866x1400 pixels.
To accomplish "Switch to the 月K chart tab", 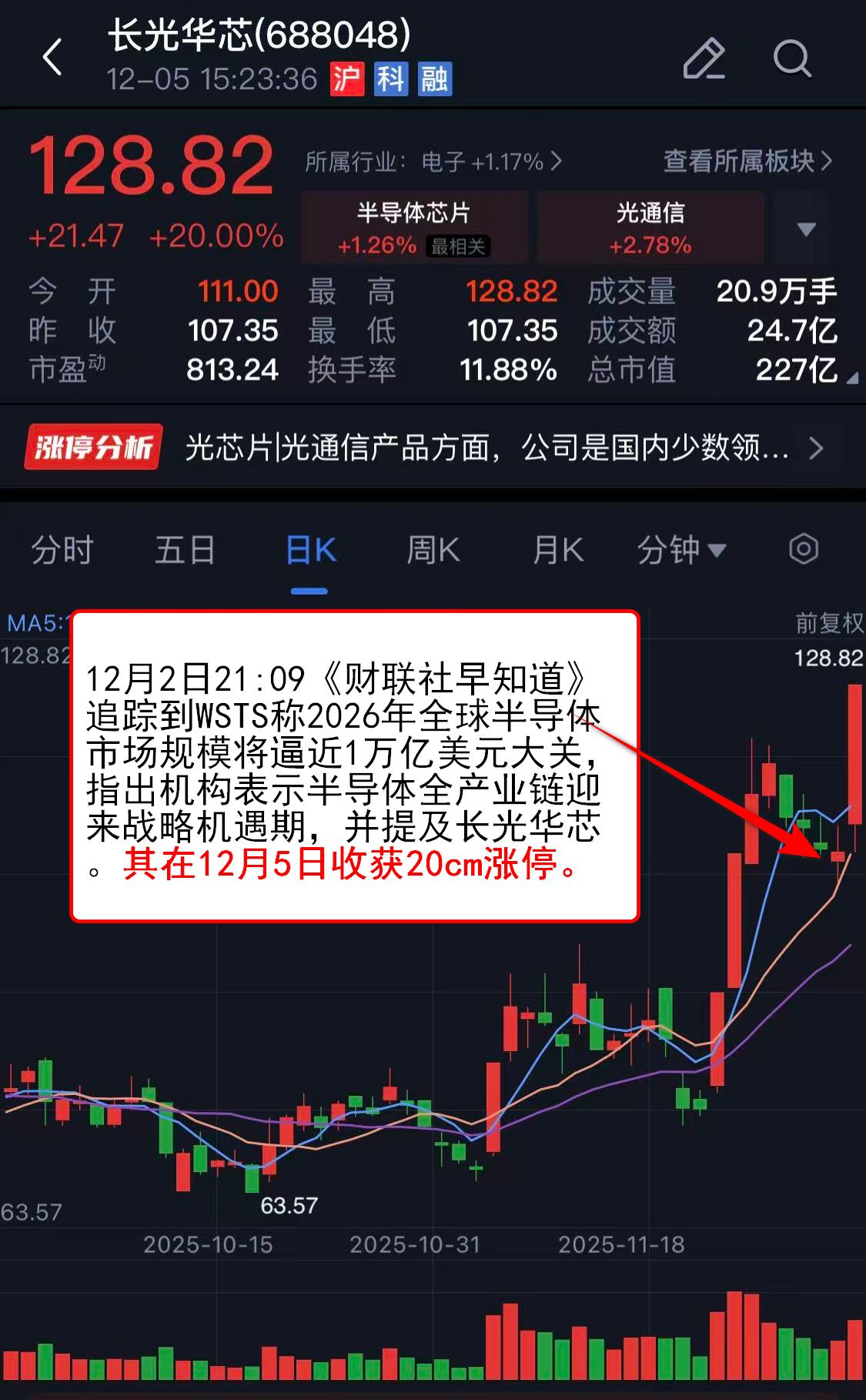I will (558, 551).
